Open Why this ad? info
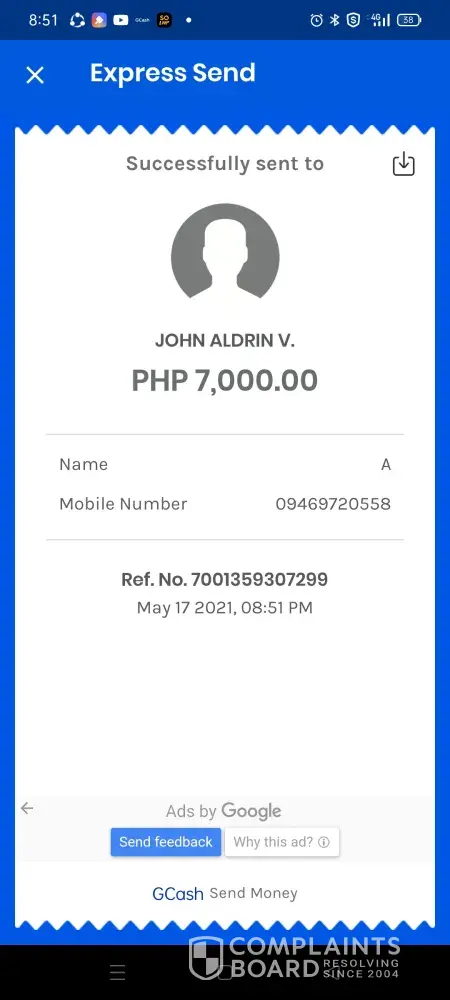450x1000 pixels. point(282,842)
